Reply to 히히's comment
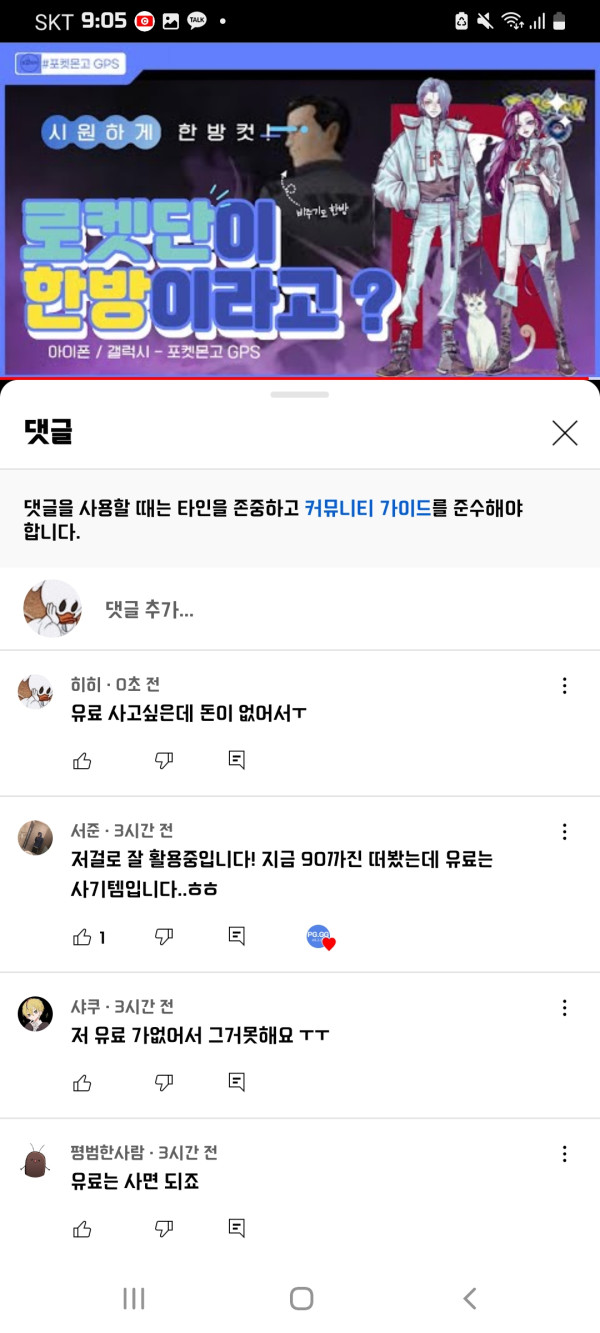This screenshot has height=1333, width=600. tap(237, 761)
